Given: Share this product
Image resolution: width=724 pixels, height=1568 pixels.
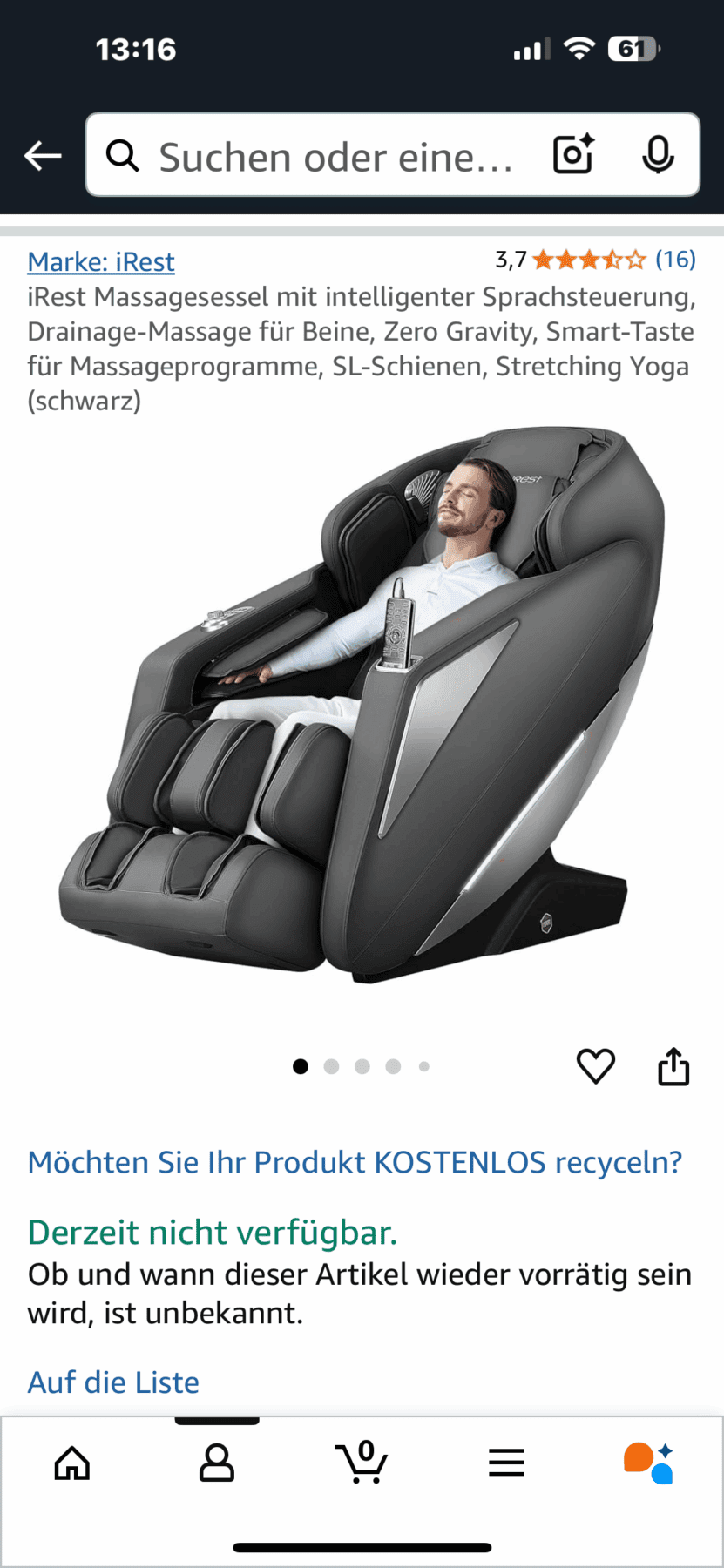Looking at the screenshot, I should 673,1066.
